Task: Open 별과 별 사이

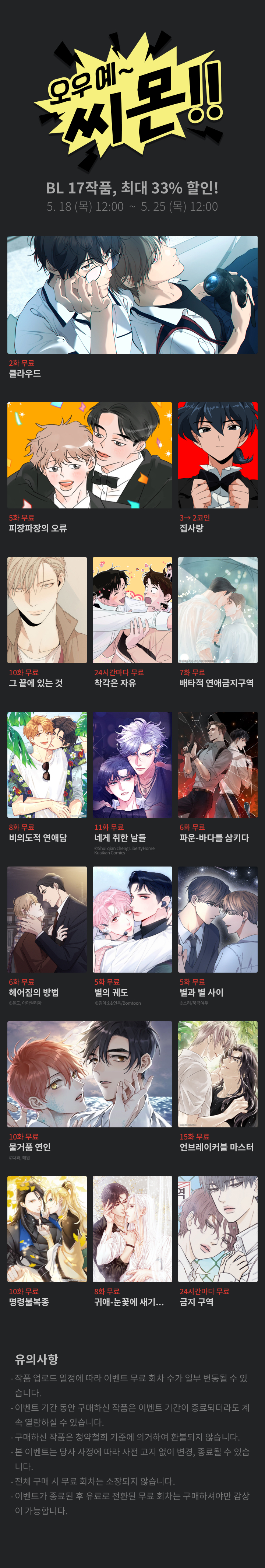Action: coord(218,918)
